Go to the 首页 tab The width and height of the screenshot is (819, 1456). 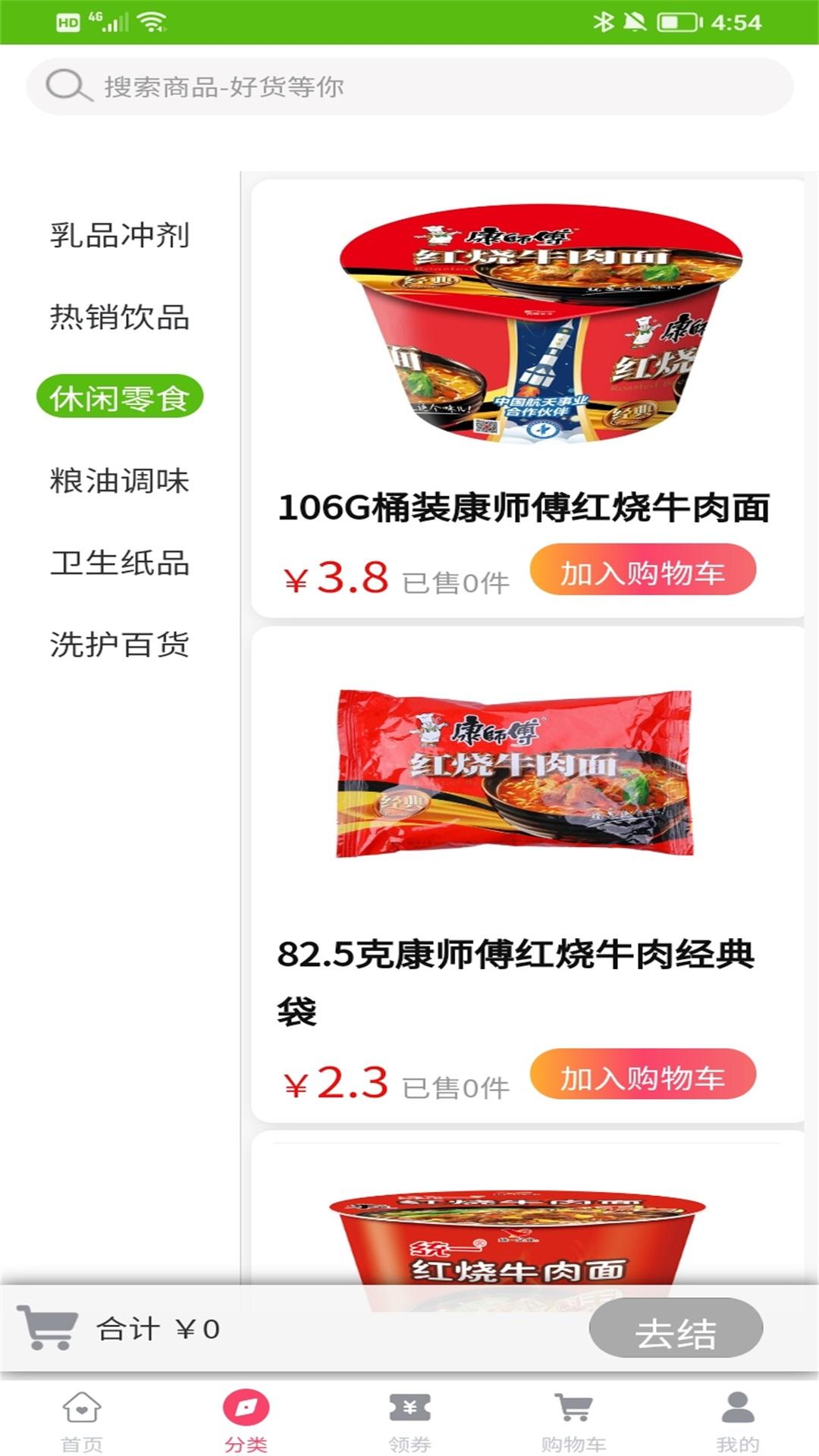coord(82,1420)
